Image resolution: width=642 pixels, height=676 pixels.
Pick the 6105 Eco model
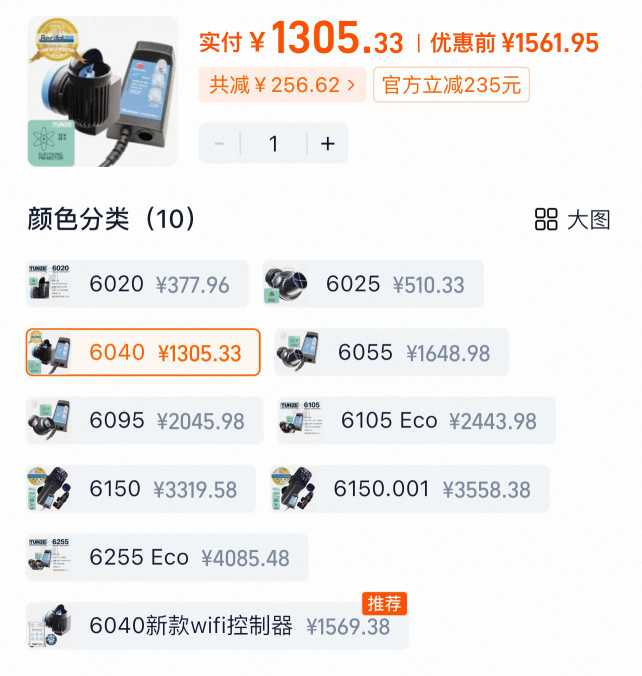(x=416, y=420)
